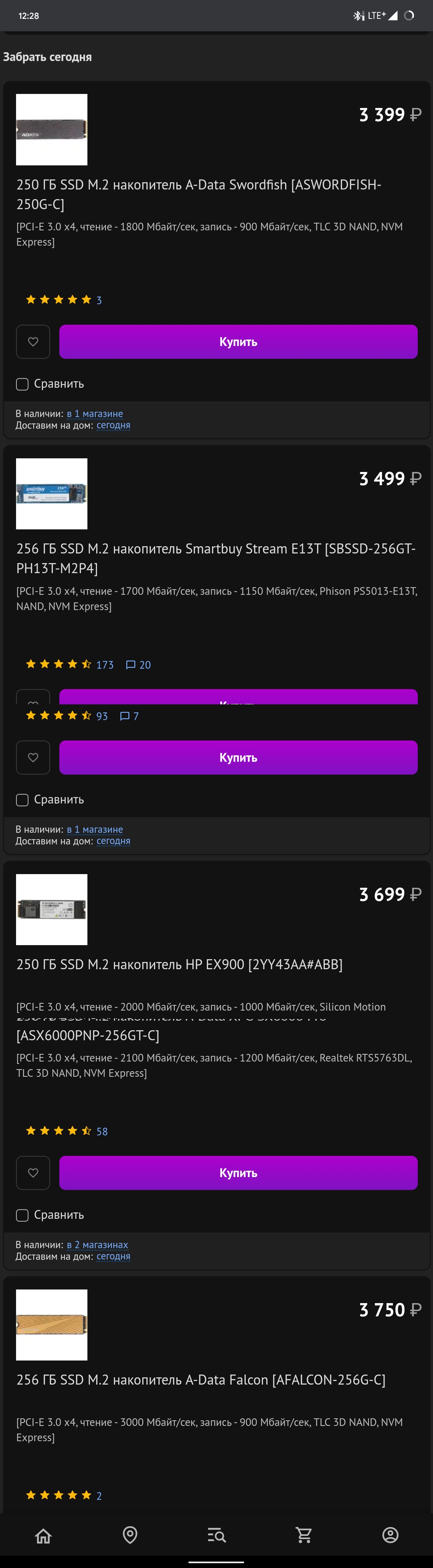This screenshot has height=1568, width=433.
Task: Favorite the ASX6000PNP-256GT-C drive
Action: pyautogui.click(x=33, y=1172)
